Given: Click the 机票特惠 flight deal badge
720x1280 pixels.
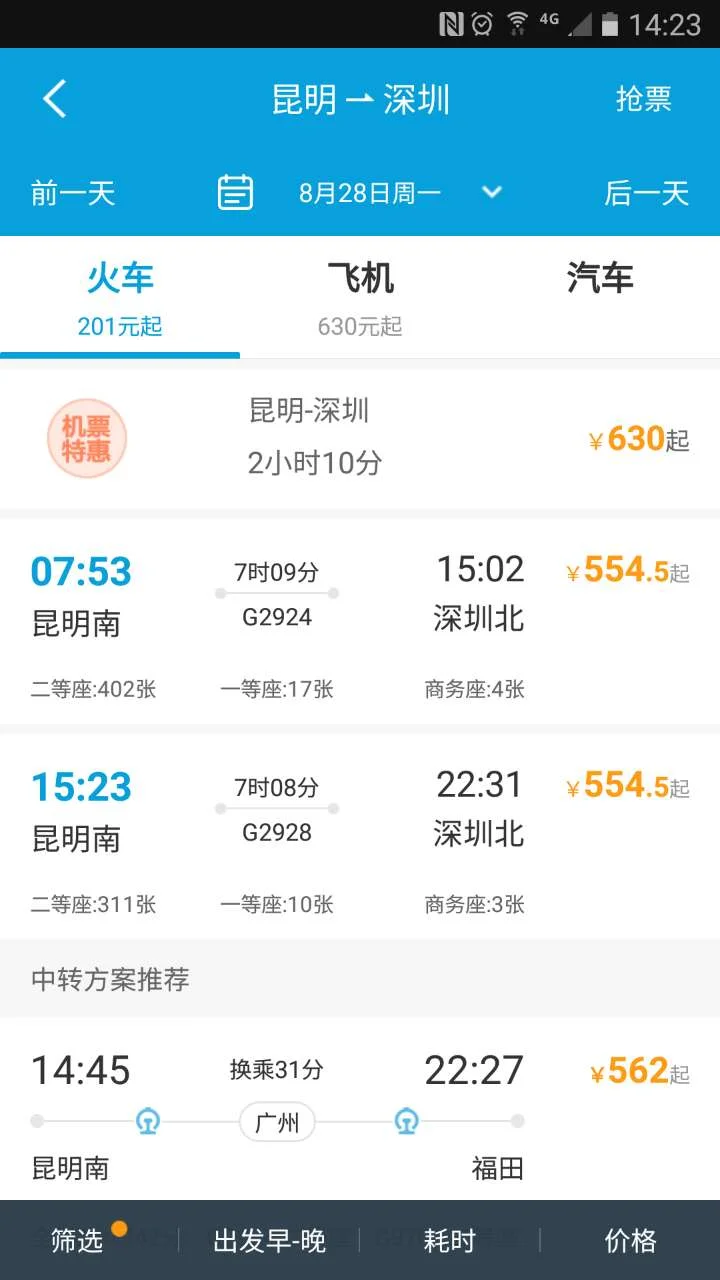Looking at the screenshot, I should [88, 438].
